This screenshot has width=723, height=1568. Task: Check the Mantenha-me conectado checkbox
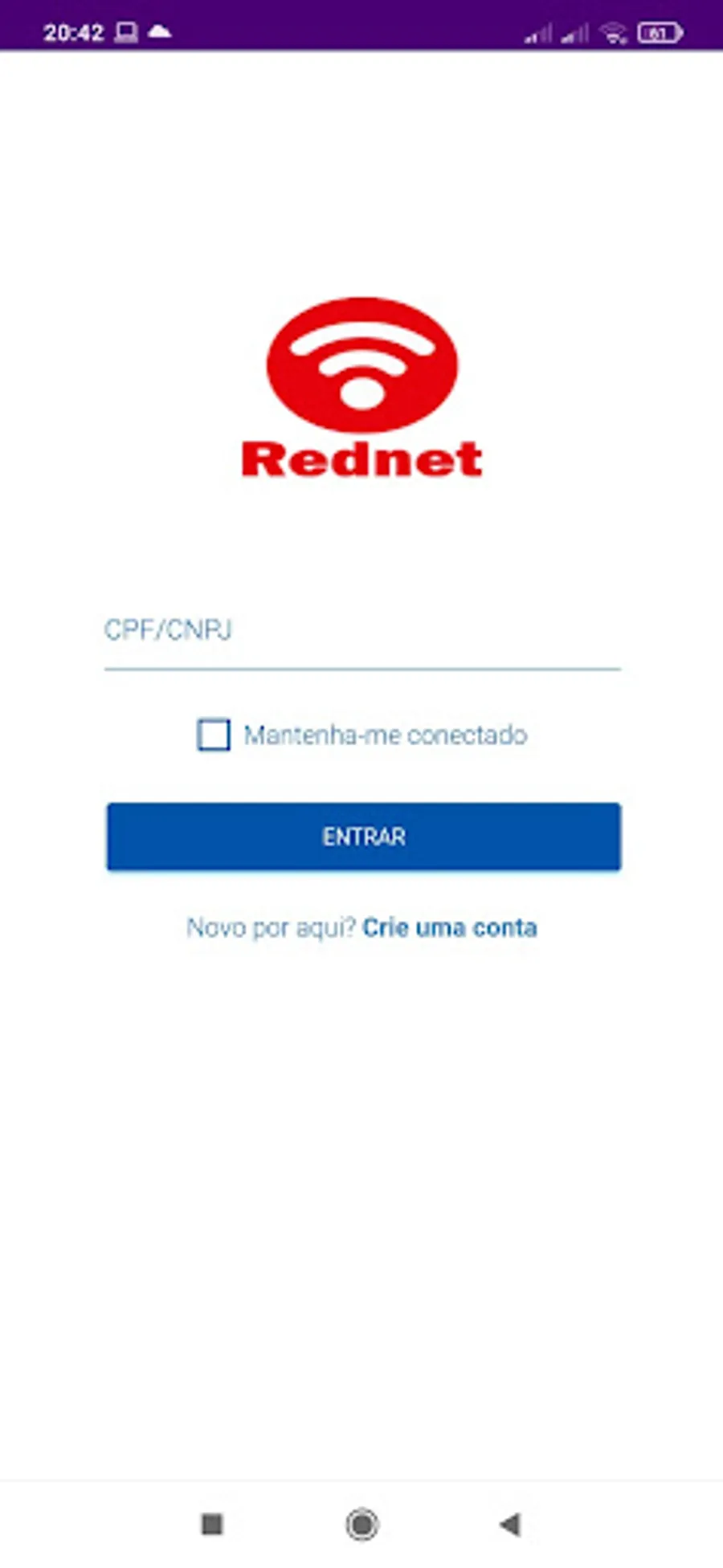point(214,735)
